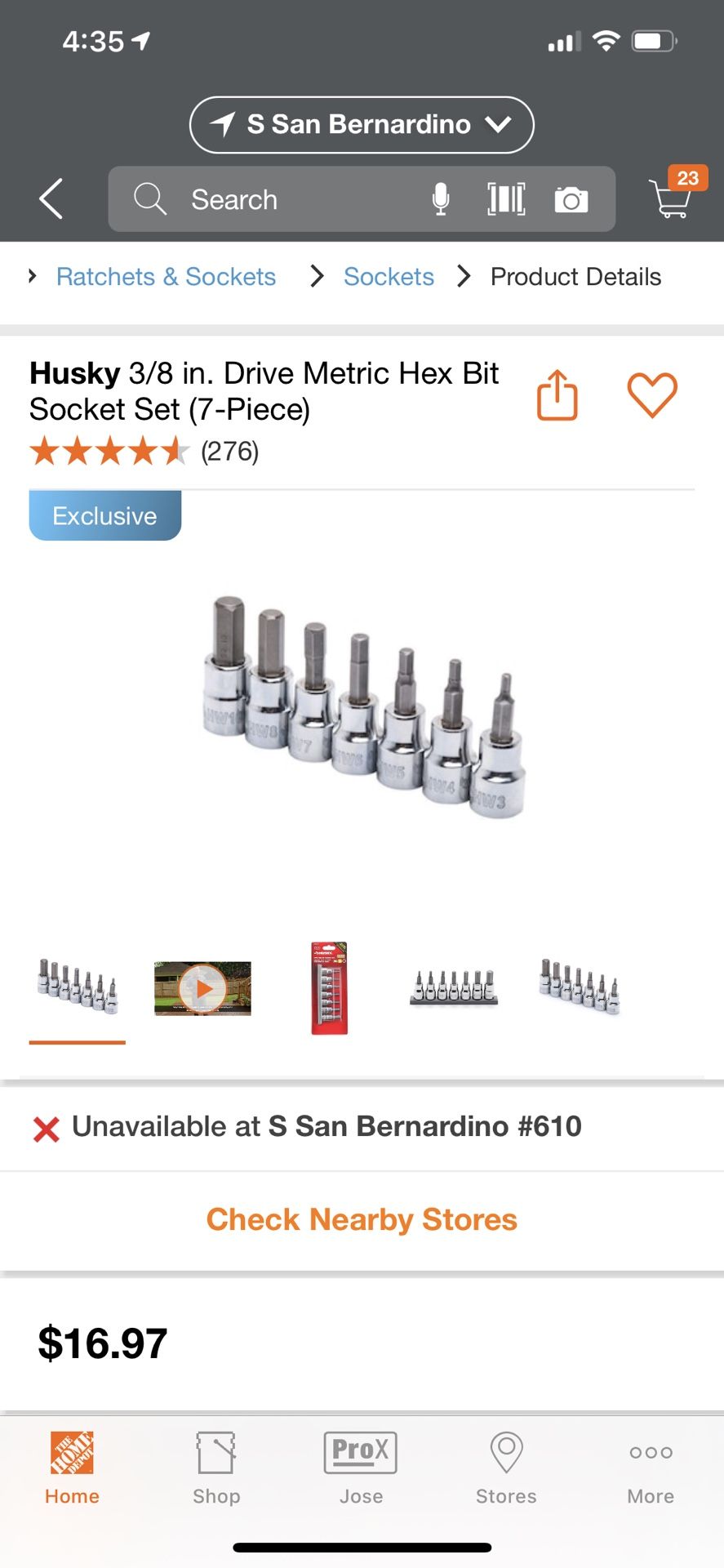This screenshot has width=724, height=1568.
Task: Tap the More options in bottom navigation
Action: (x=650, y=1468)
